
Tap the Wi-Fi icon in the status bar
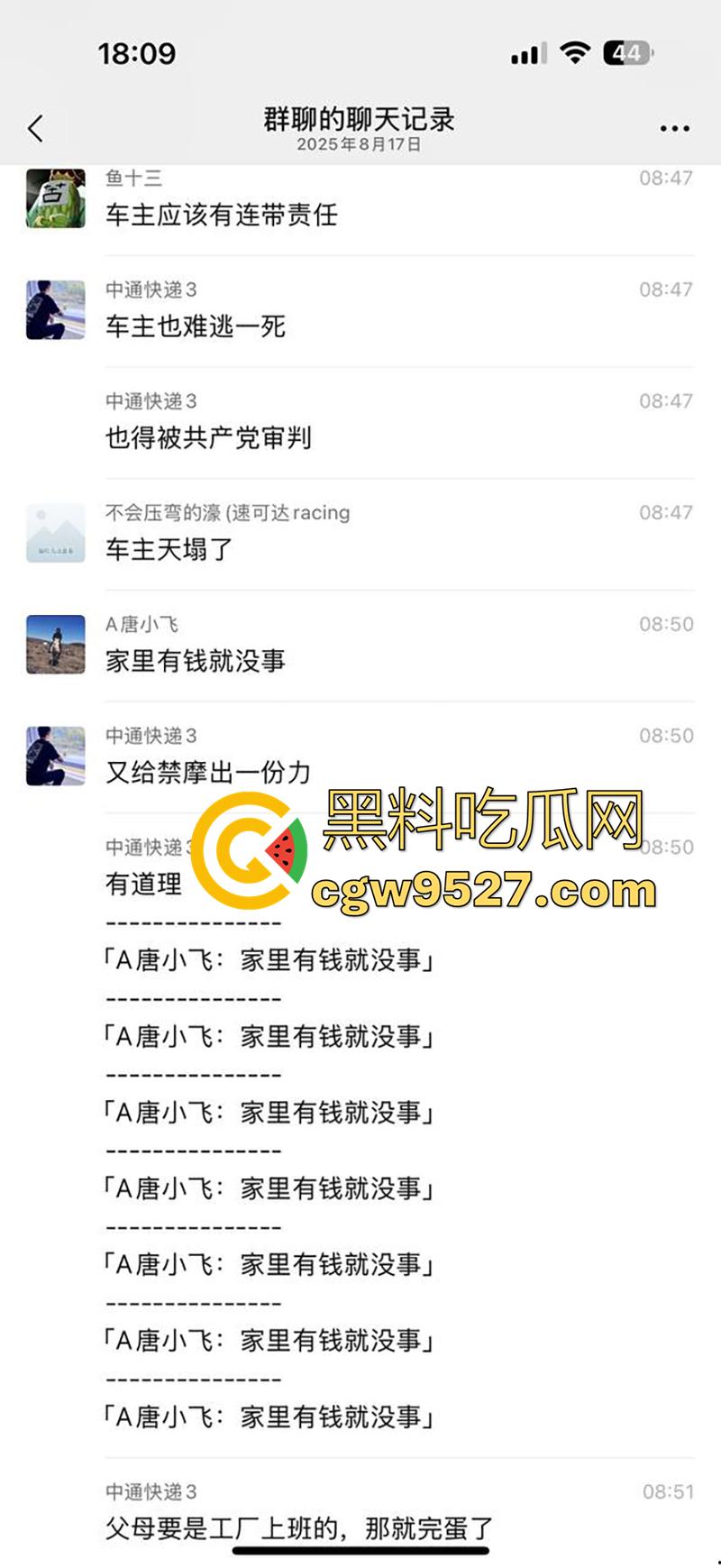[x=575, y=53]
